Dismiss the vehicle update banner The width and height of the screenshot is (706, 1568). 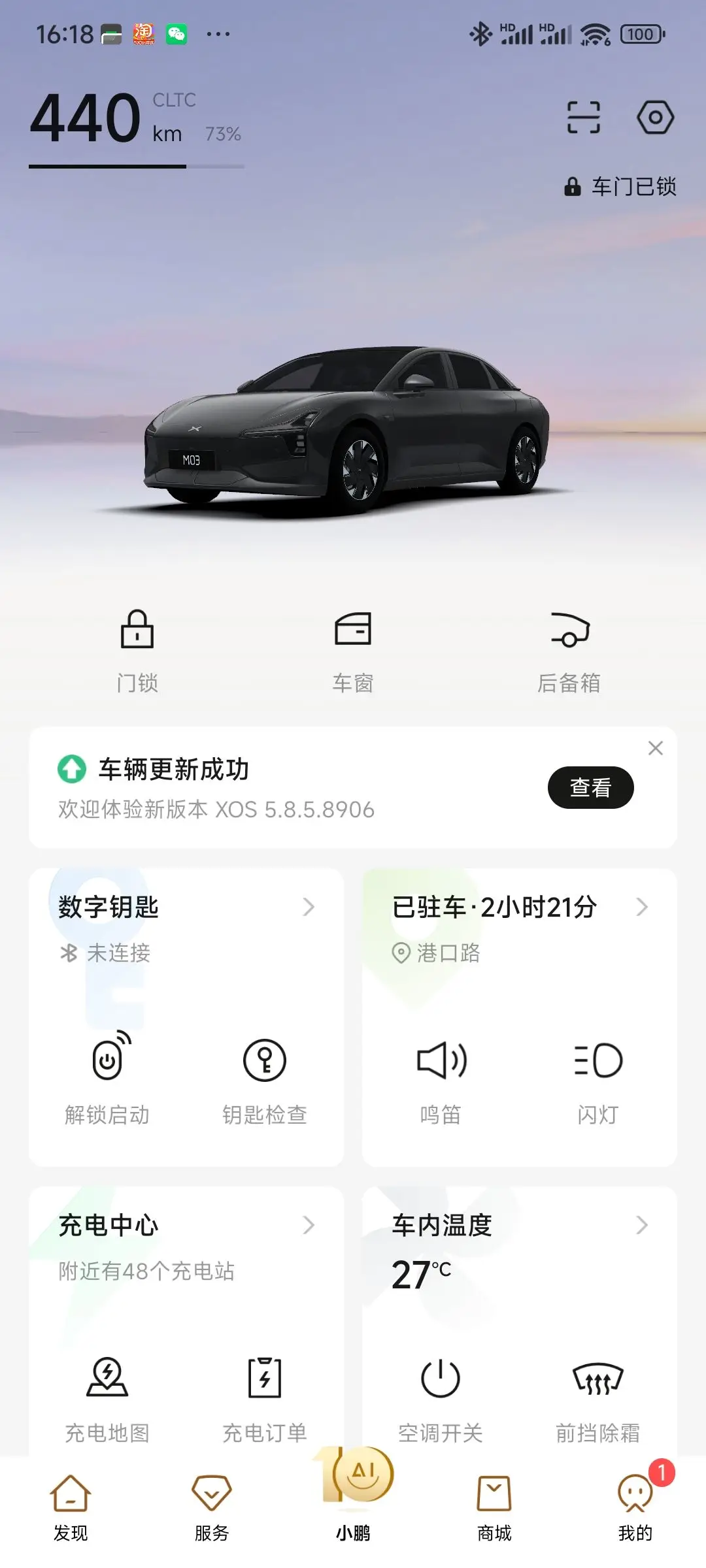click(x=655, y=748)
